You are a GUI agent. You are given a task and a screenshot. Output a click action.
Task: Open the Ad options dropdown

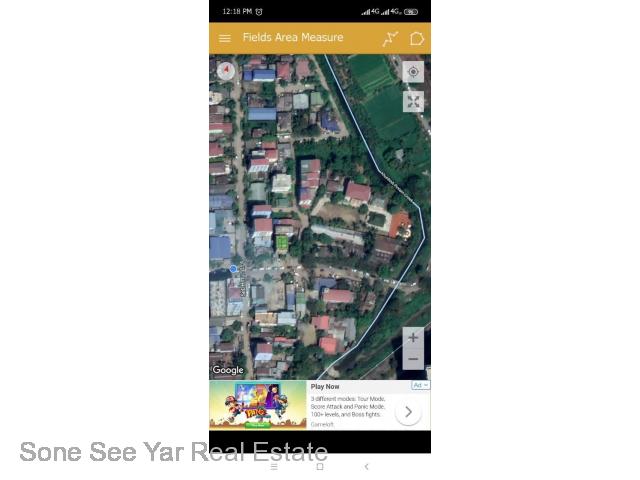(420, 385)
